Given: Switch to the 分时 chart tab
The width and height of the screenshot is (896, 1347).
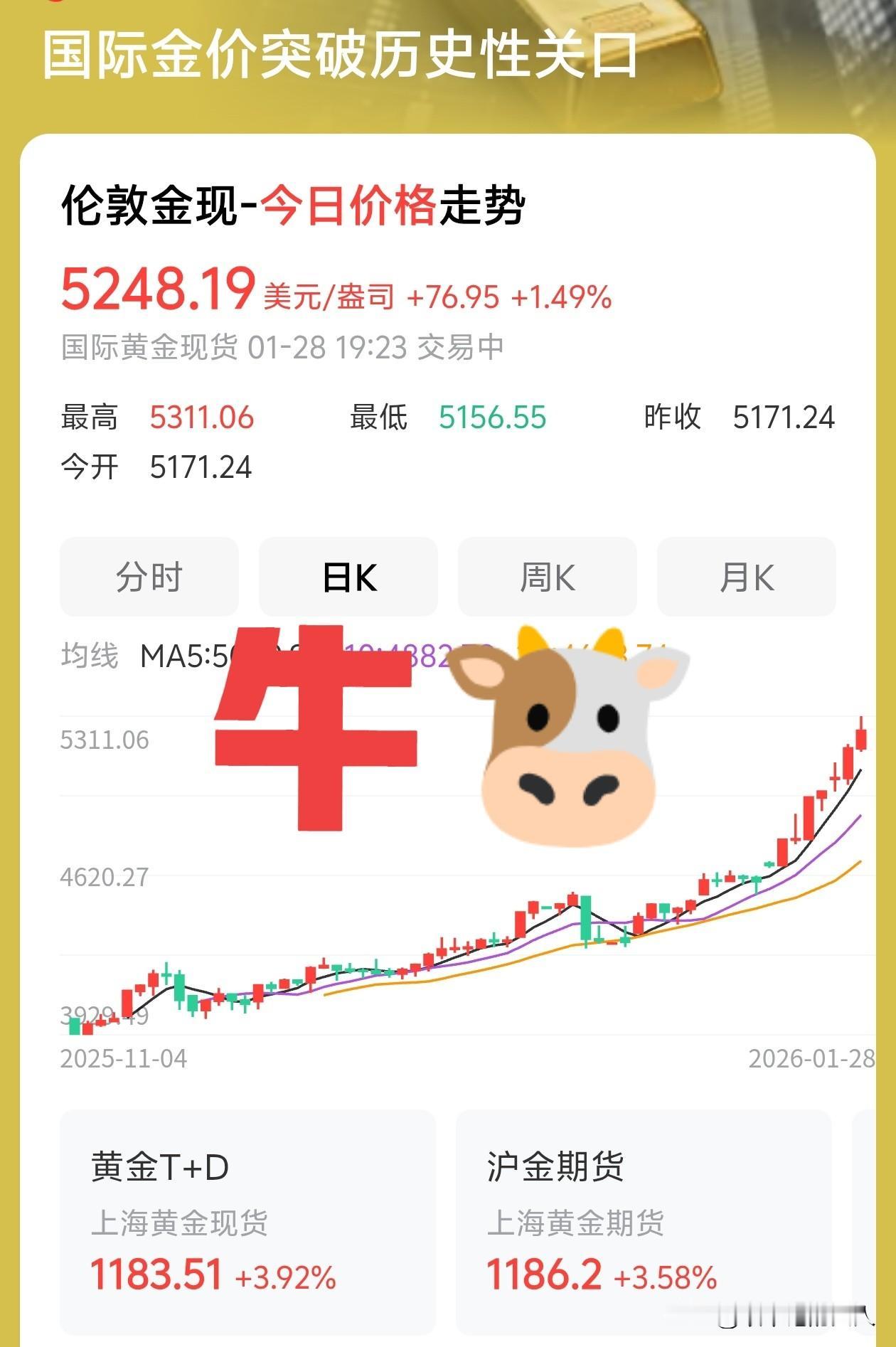Looking at the screenshot, I should coord(150,577).
